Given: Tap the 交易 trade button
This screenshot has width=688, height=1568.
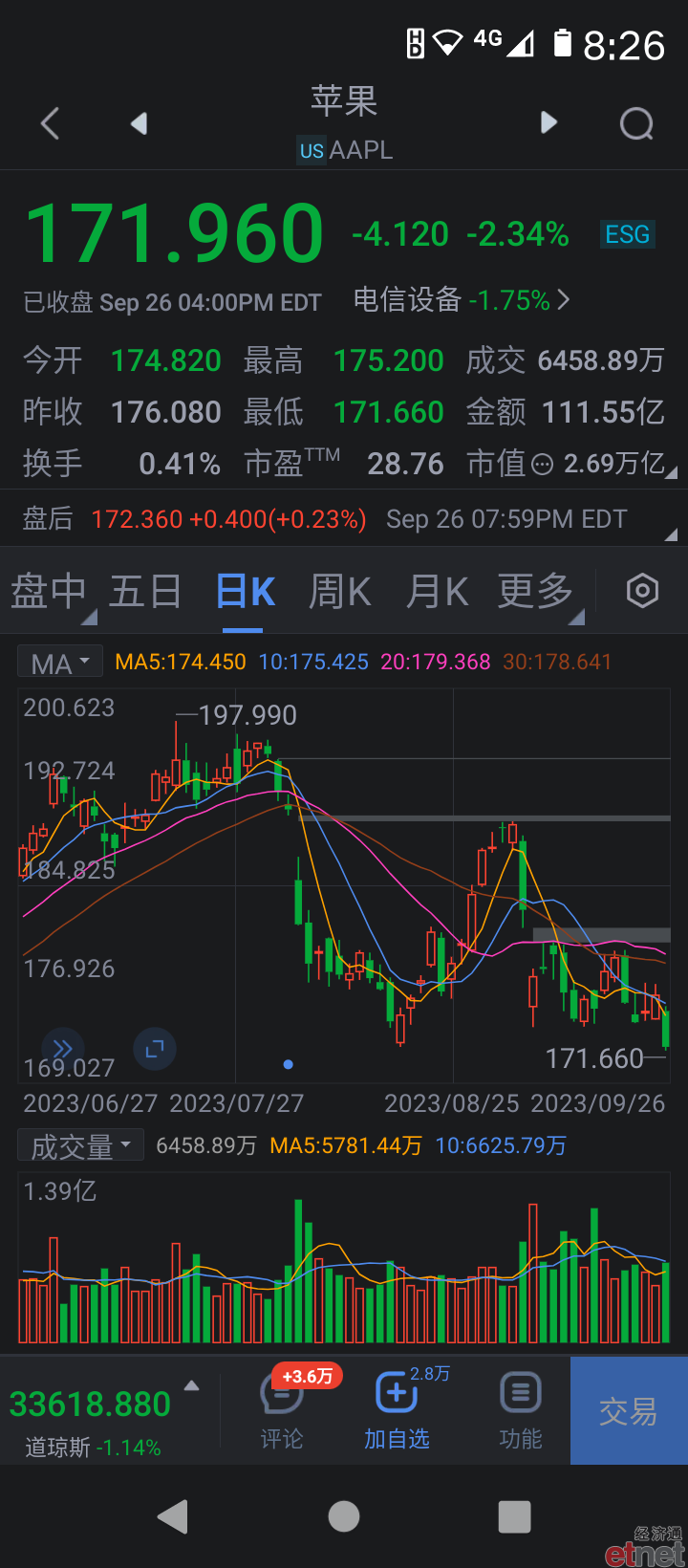Looking at the screenshot, I should pyautogui.click(x=629, y=1410).
